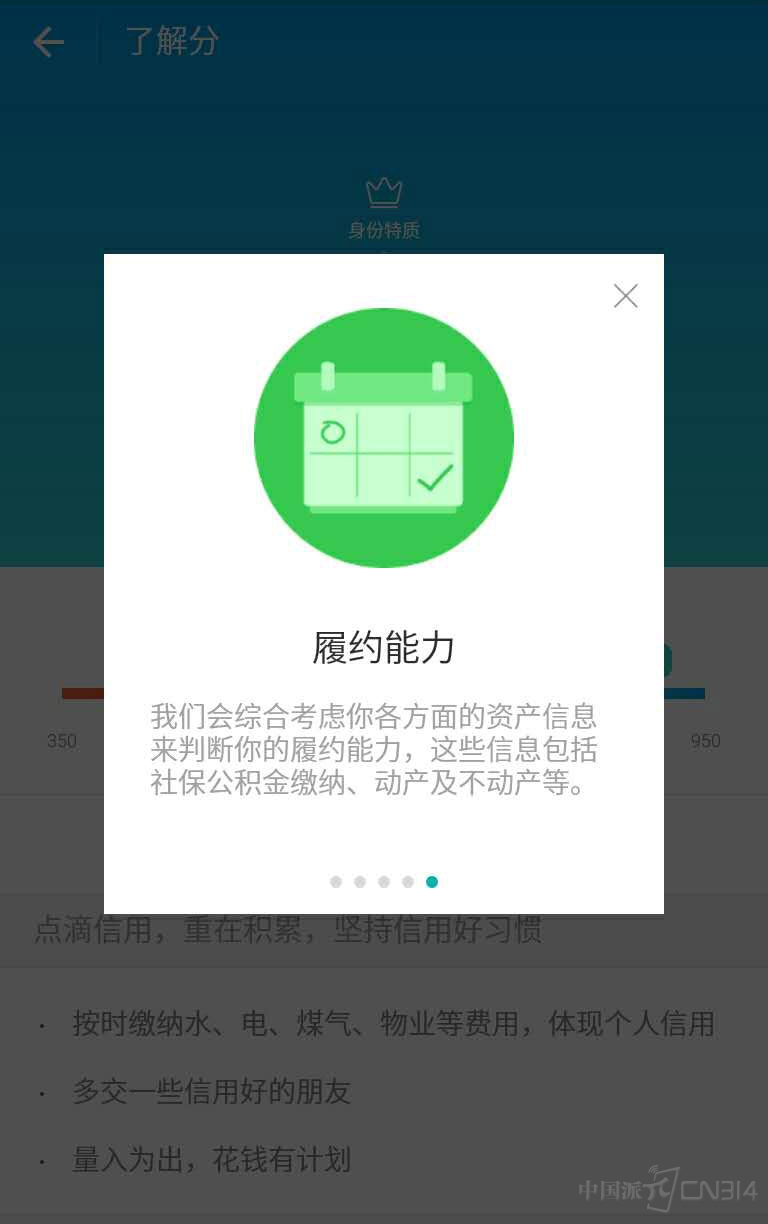Close the 履约能力 popup dialog
The width and height of the screenshot is (768, 1224).
coord(625,296)
